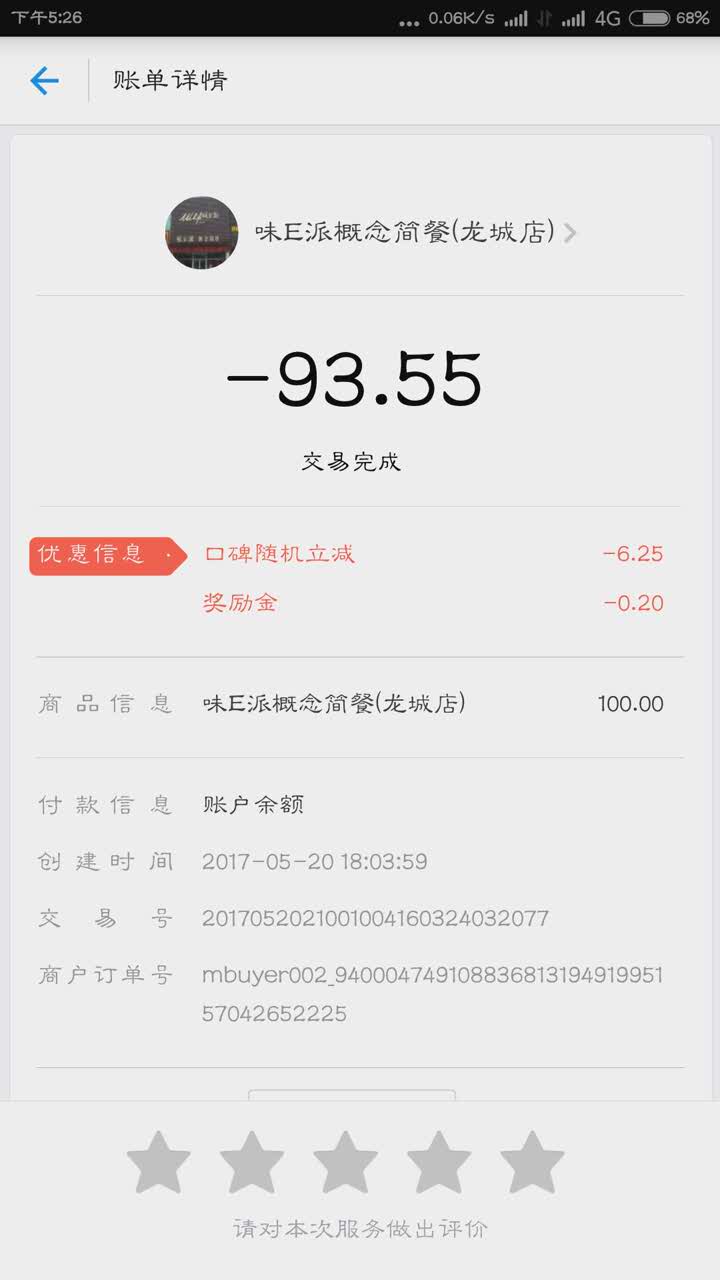This screenshot has height=1280, width=720.
Task: Rate this service one star
Action: 158,1163
